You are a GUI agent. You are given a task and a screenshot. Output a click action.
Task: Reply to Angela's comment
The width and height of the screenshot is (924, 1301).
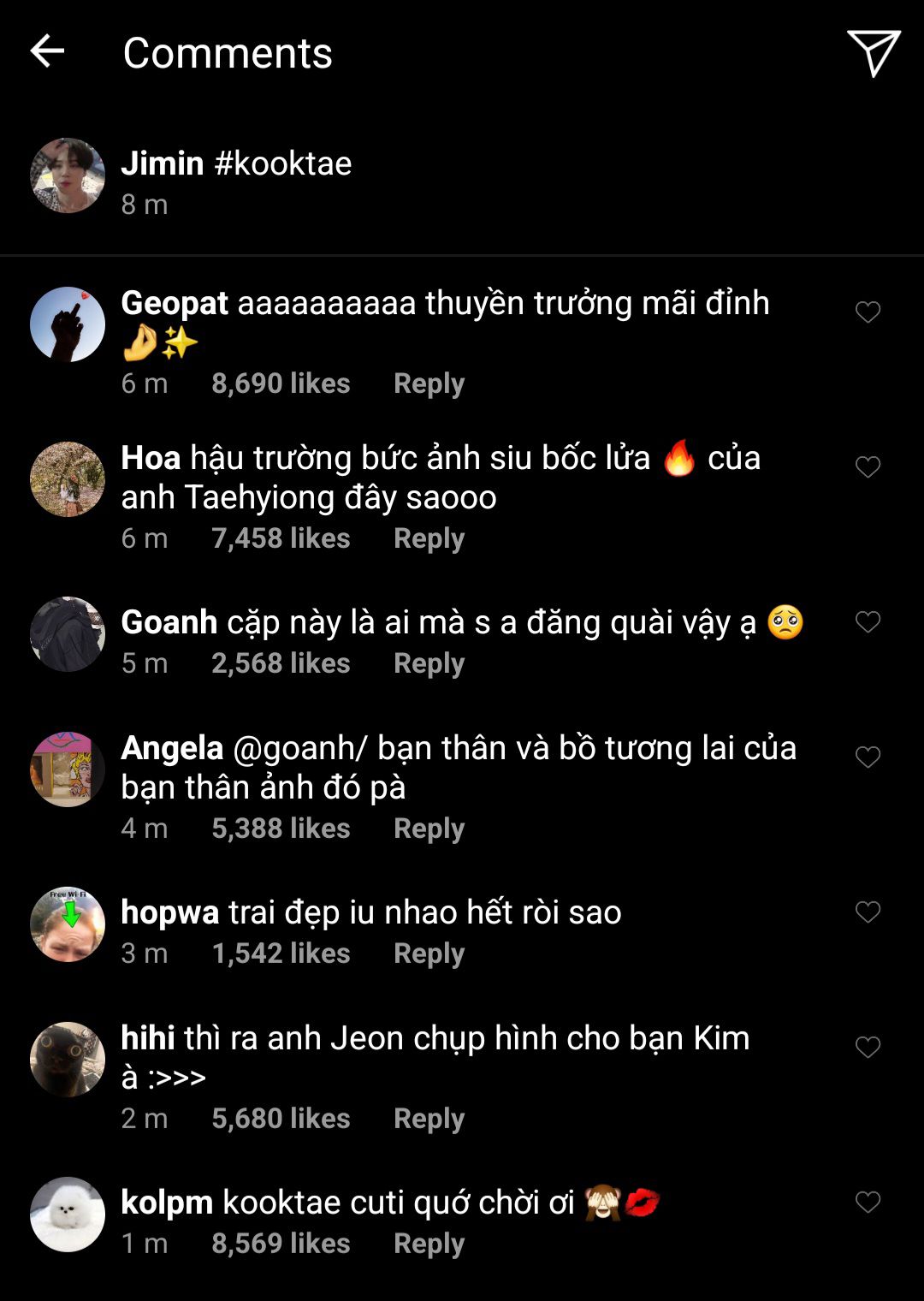[x=429, y=829]
